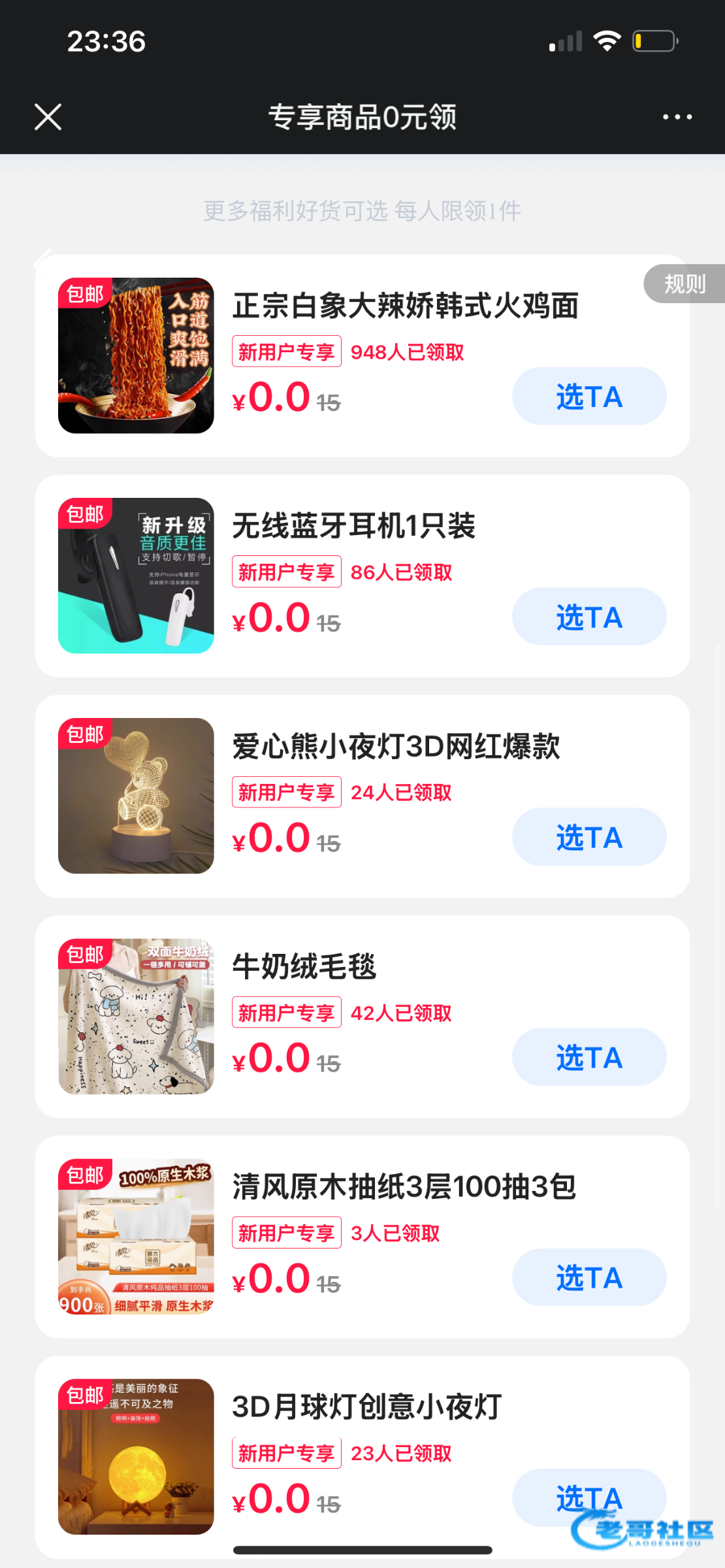Open the 规则 rules tab
The height and width of the screenshot is (1568, 725).
685,284
